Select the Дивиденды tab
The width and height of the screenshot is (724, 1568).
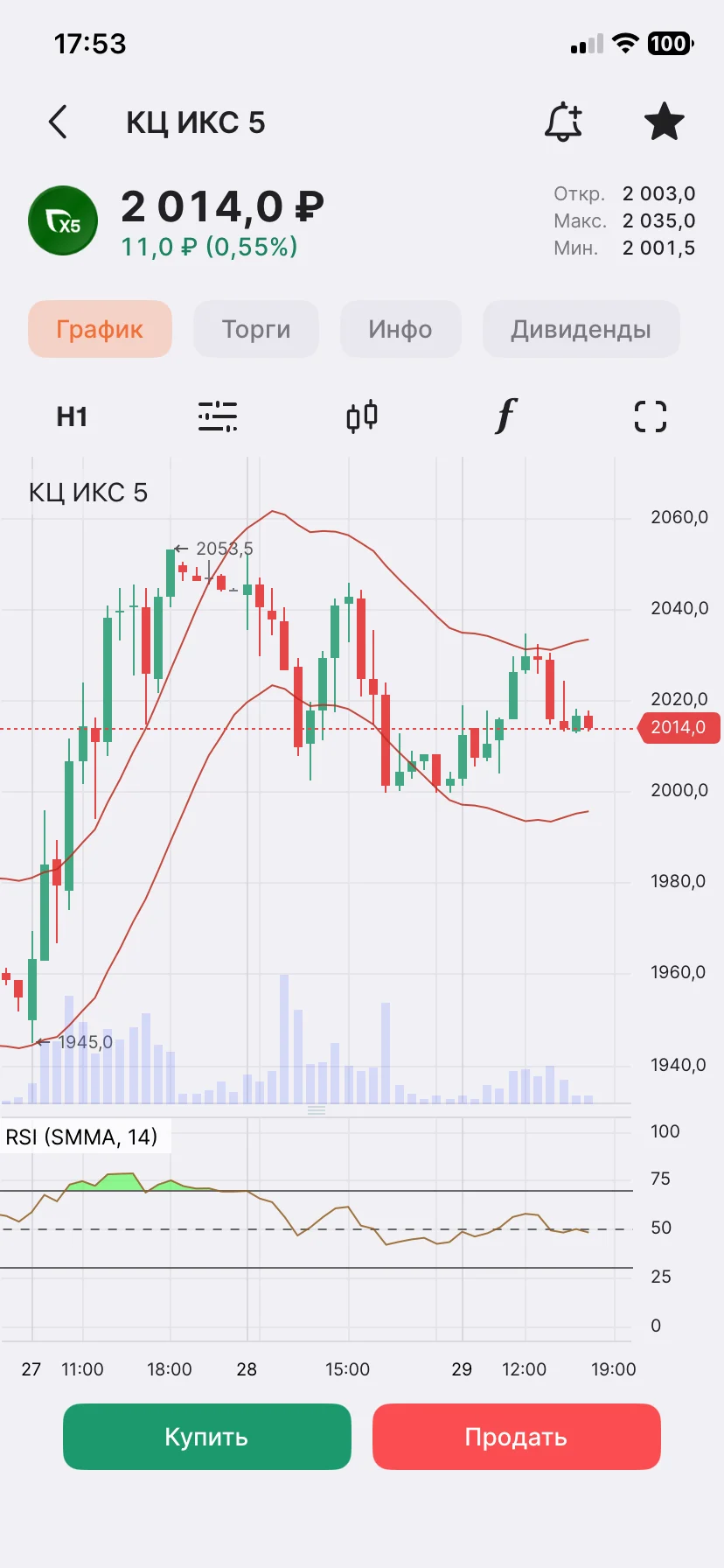pyautogui.click(x=581, y=329)
